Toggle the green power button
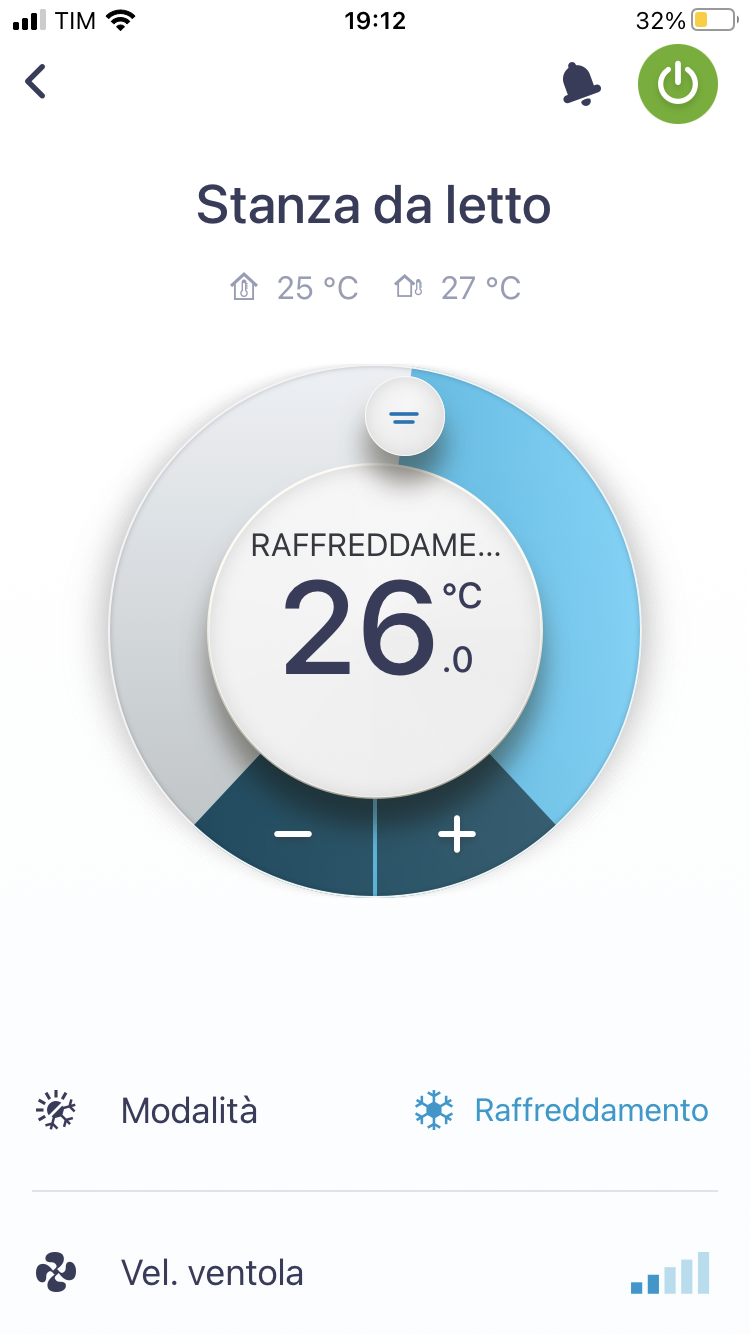This screenshot has width=750, height=1334. point(678,84)
